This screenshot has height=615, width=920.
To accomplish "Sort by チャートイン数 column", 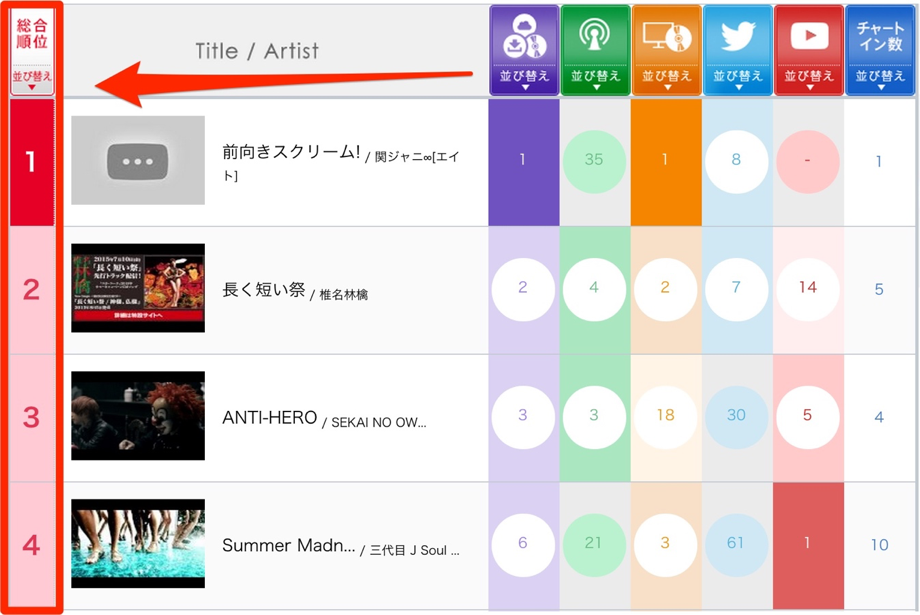I will point(880,78).
